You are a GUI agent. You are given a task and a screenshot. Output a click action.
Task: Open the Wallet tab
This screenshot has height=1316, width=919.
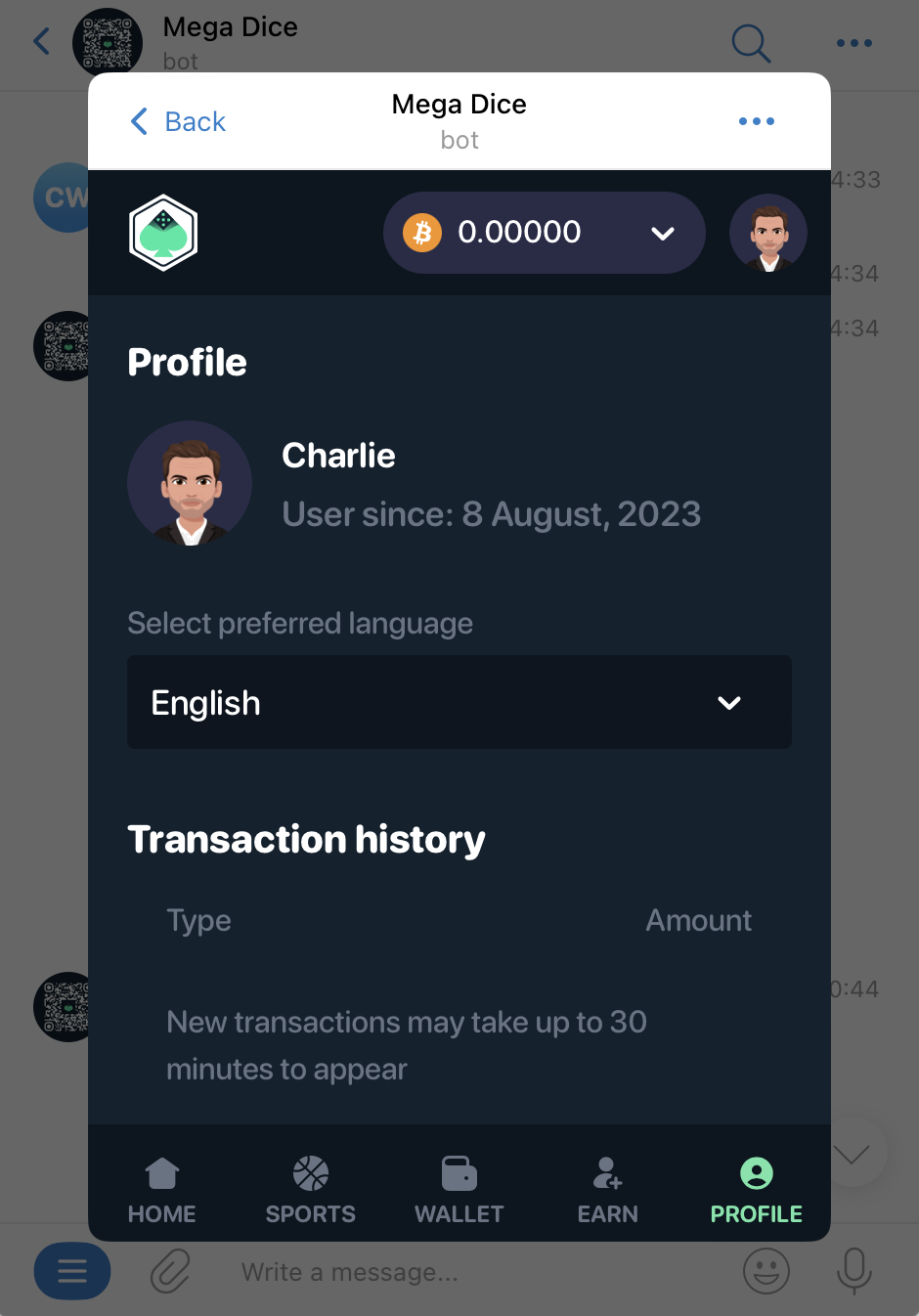[459, 1189]
